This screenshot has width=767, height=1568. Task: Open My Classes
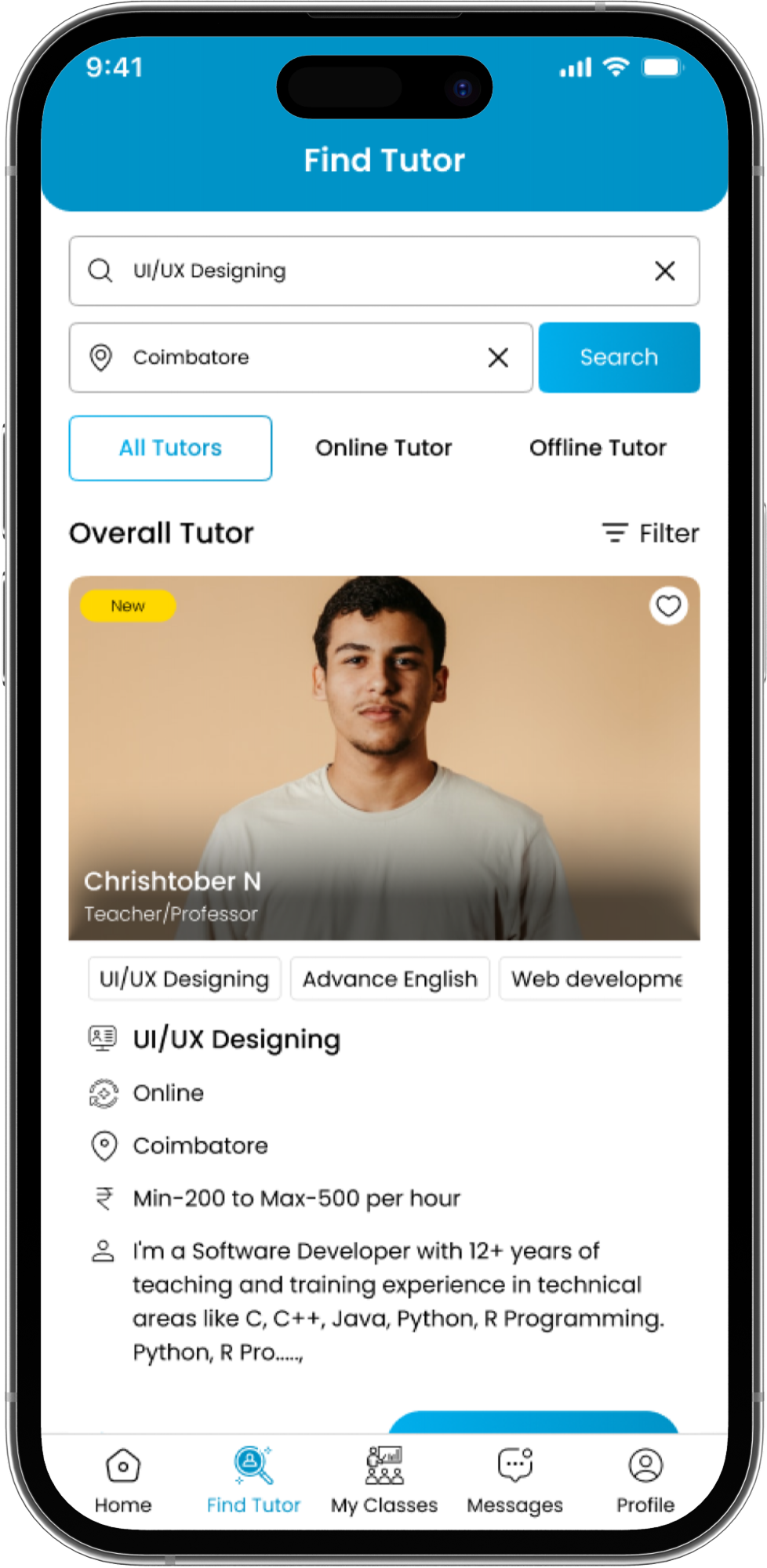(384, 1480)
